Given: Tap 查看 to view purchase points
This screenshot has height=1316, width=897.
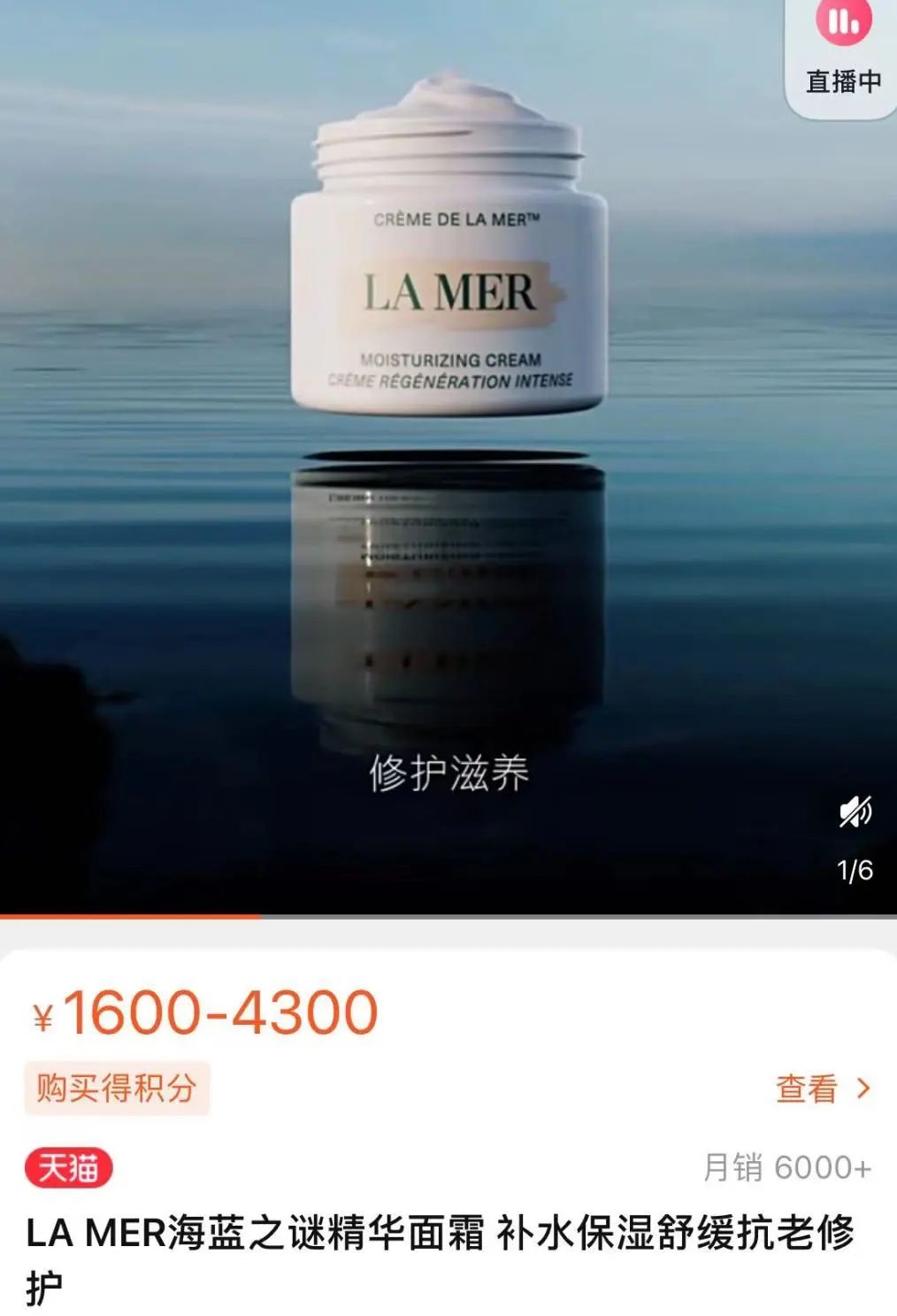Looking at the screenshot, I should pyautogui.click(x=823, y=1089).
